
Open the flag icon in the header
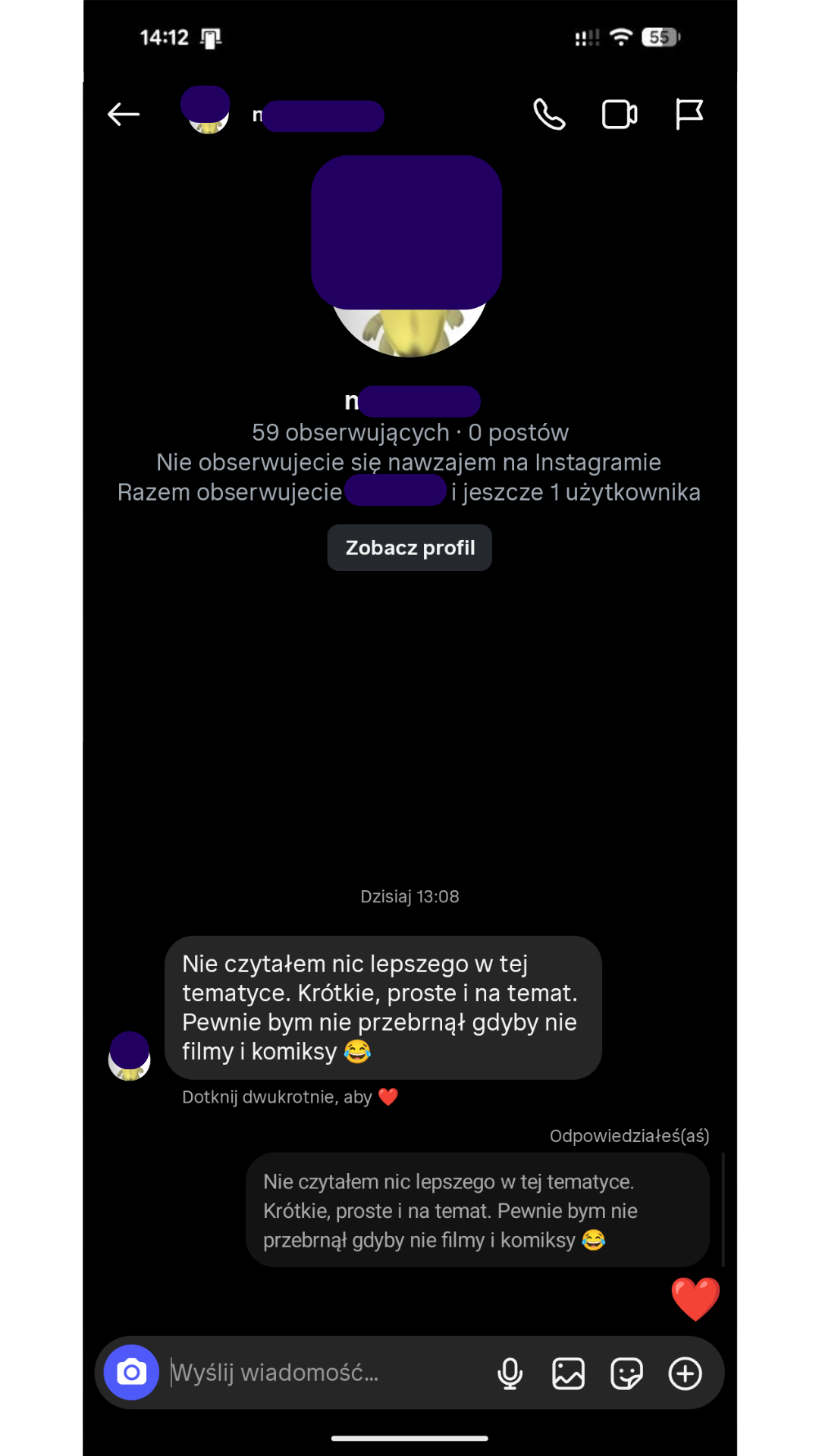point(689,115)
